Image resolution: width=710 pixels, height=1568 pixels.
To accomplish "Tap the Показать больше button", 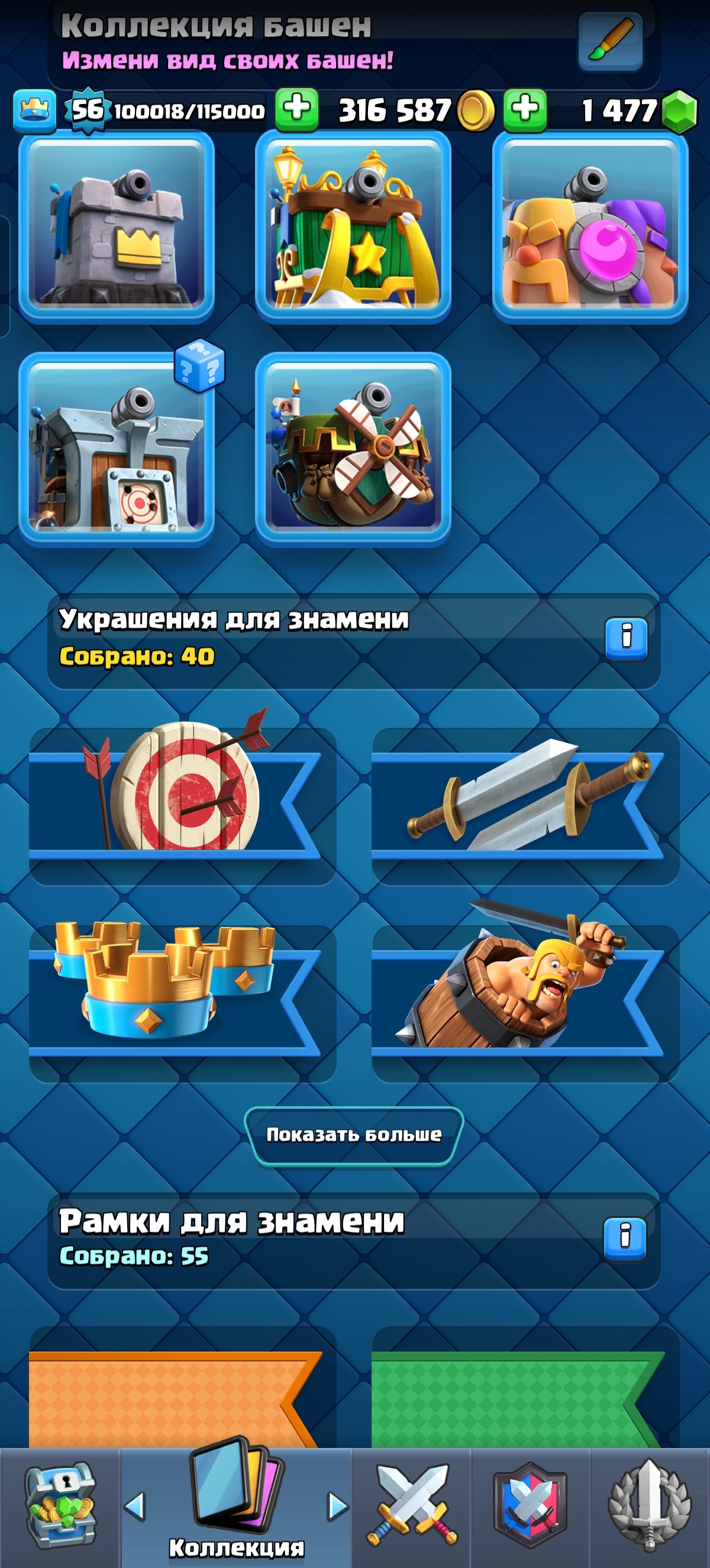I will (x=354, y=1135).
